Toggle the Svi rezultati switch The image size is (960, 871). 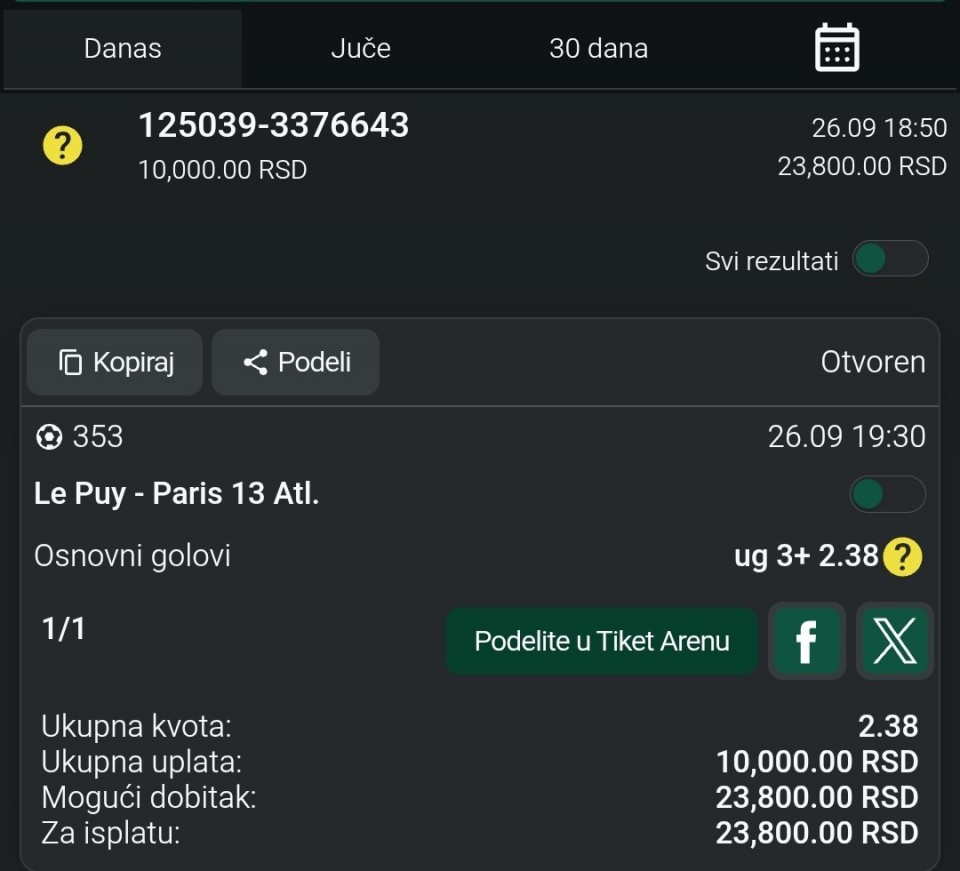pos(889,259)
